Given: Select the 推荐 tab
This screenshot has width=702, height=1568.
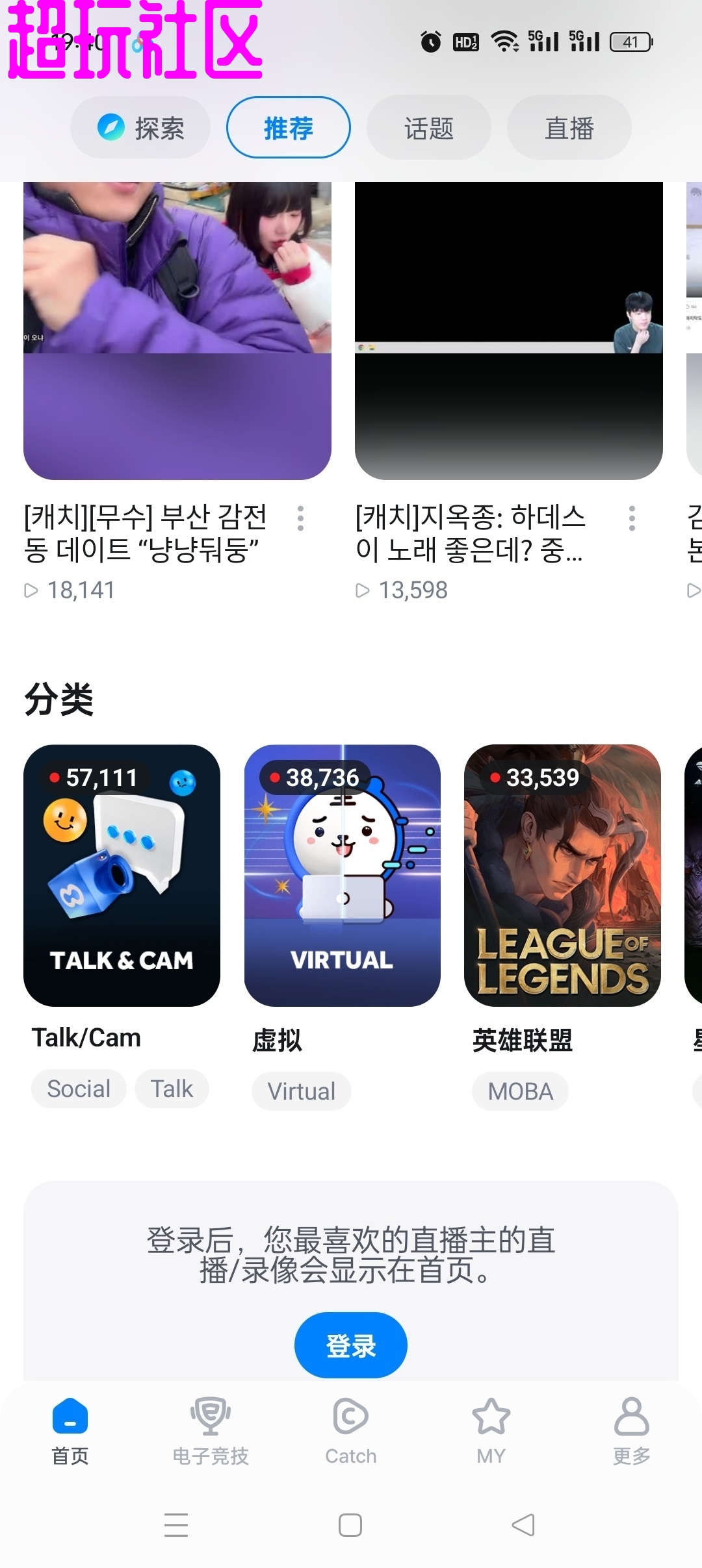Looking at the screenshot, I should pyautogui.click(x=288, y=128).
